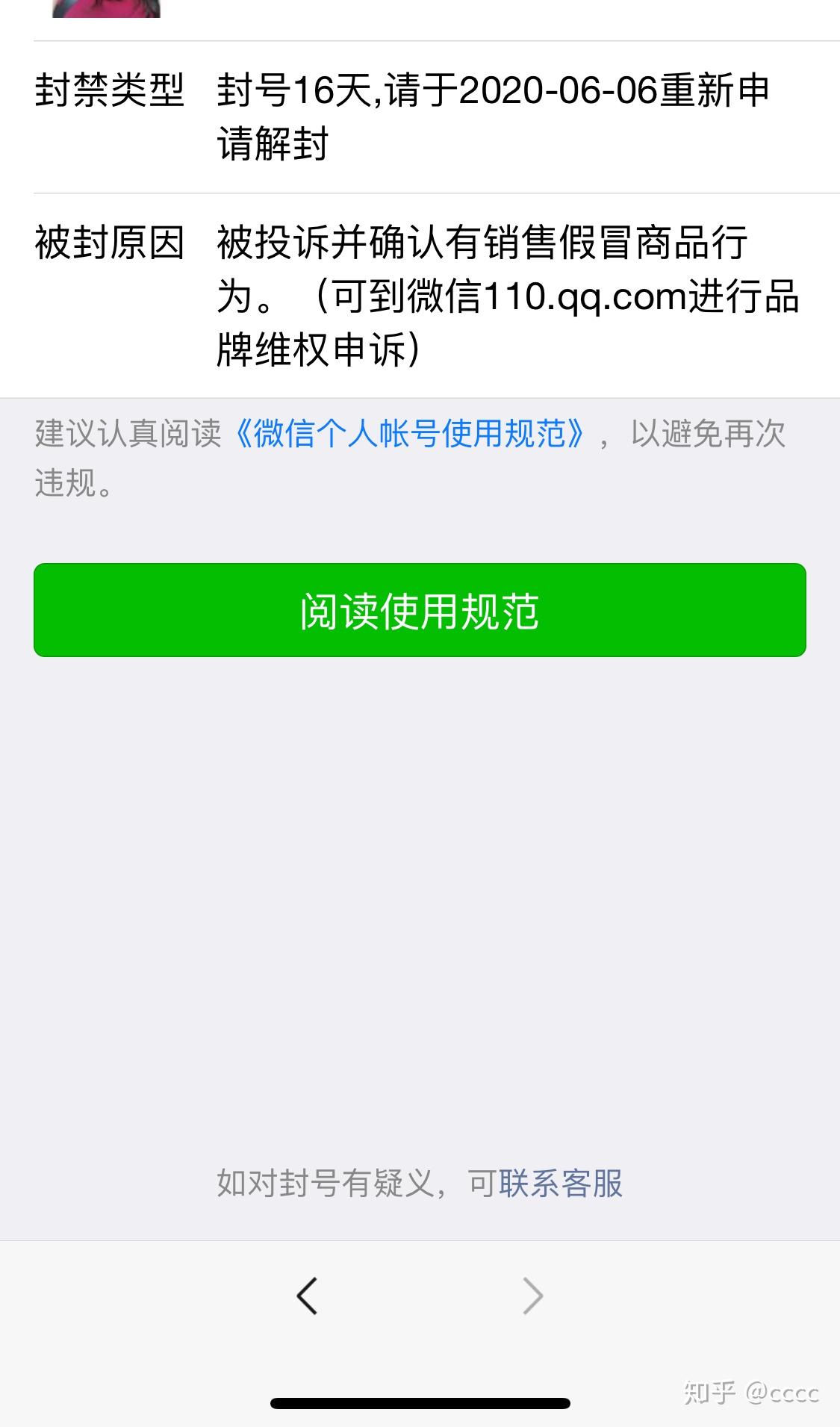Tap the green 阅读使用规范 button
Viewport: 840px width, 1427px height.
[420, 610]
